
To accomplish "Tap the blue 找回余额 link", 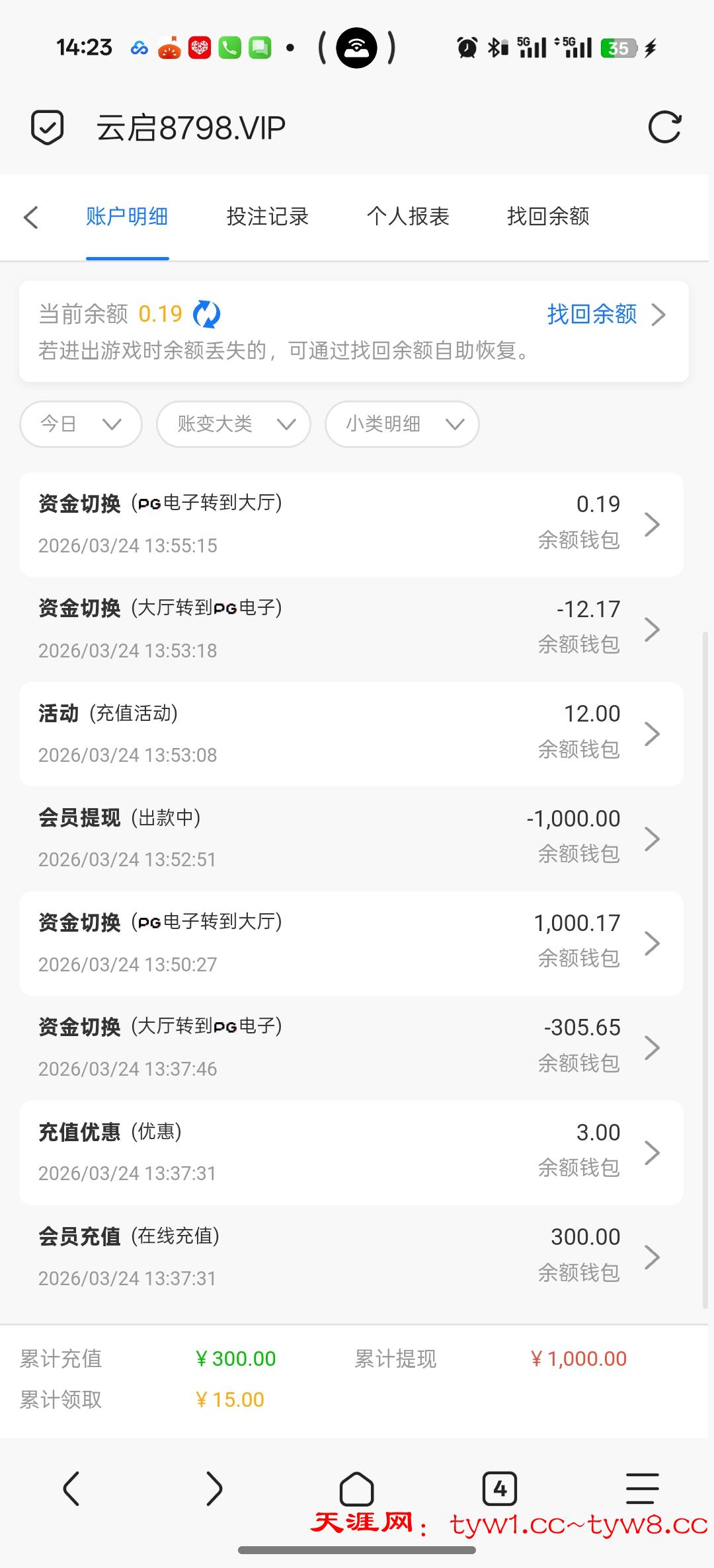I will [592, 314].
